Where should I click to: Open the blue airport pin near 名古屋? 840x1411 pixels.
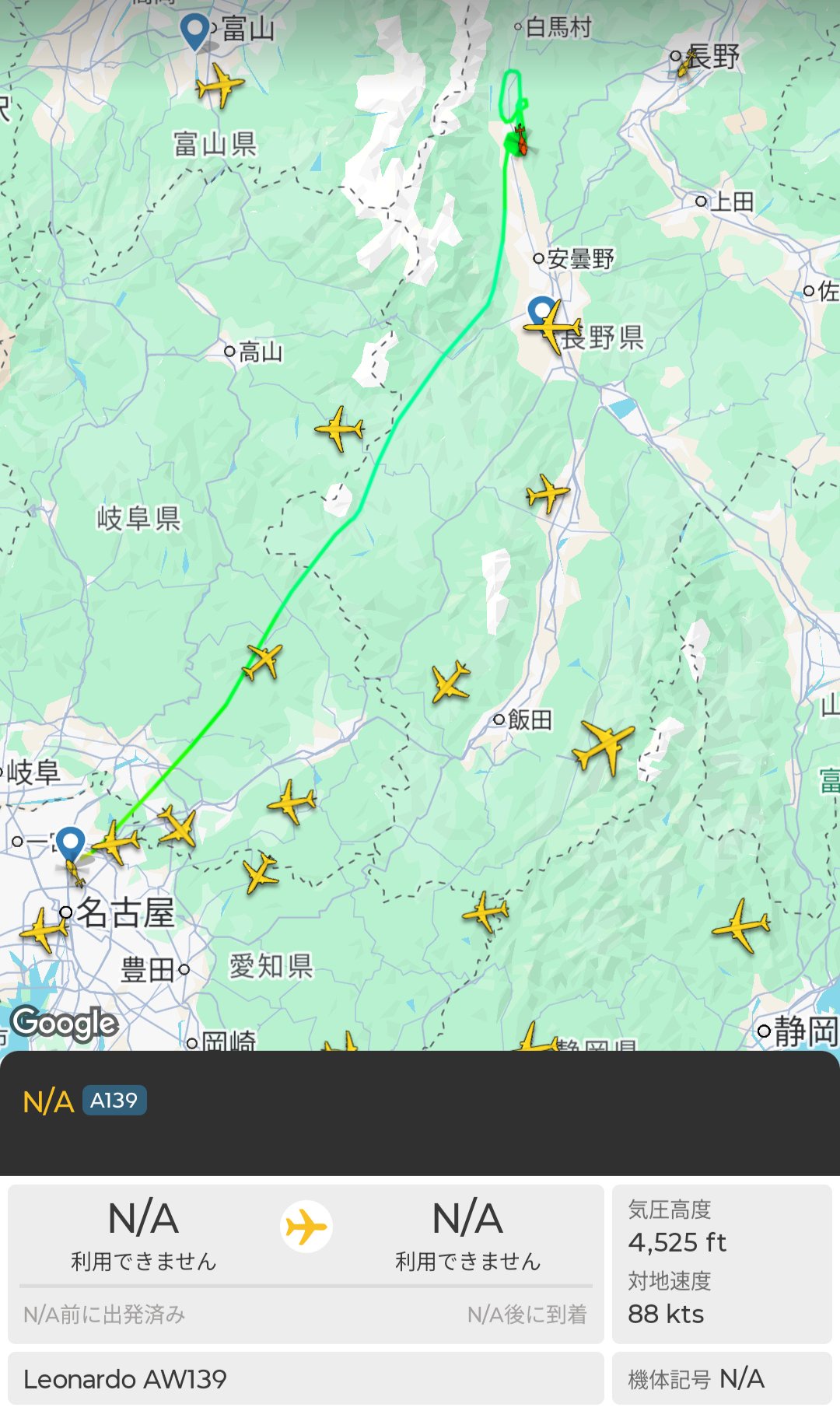71,842
